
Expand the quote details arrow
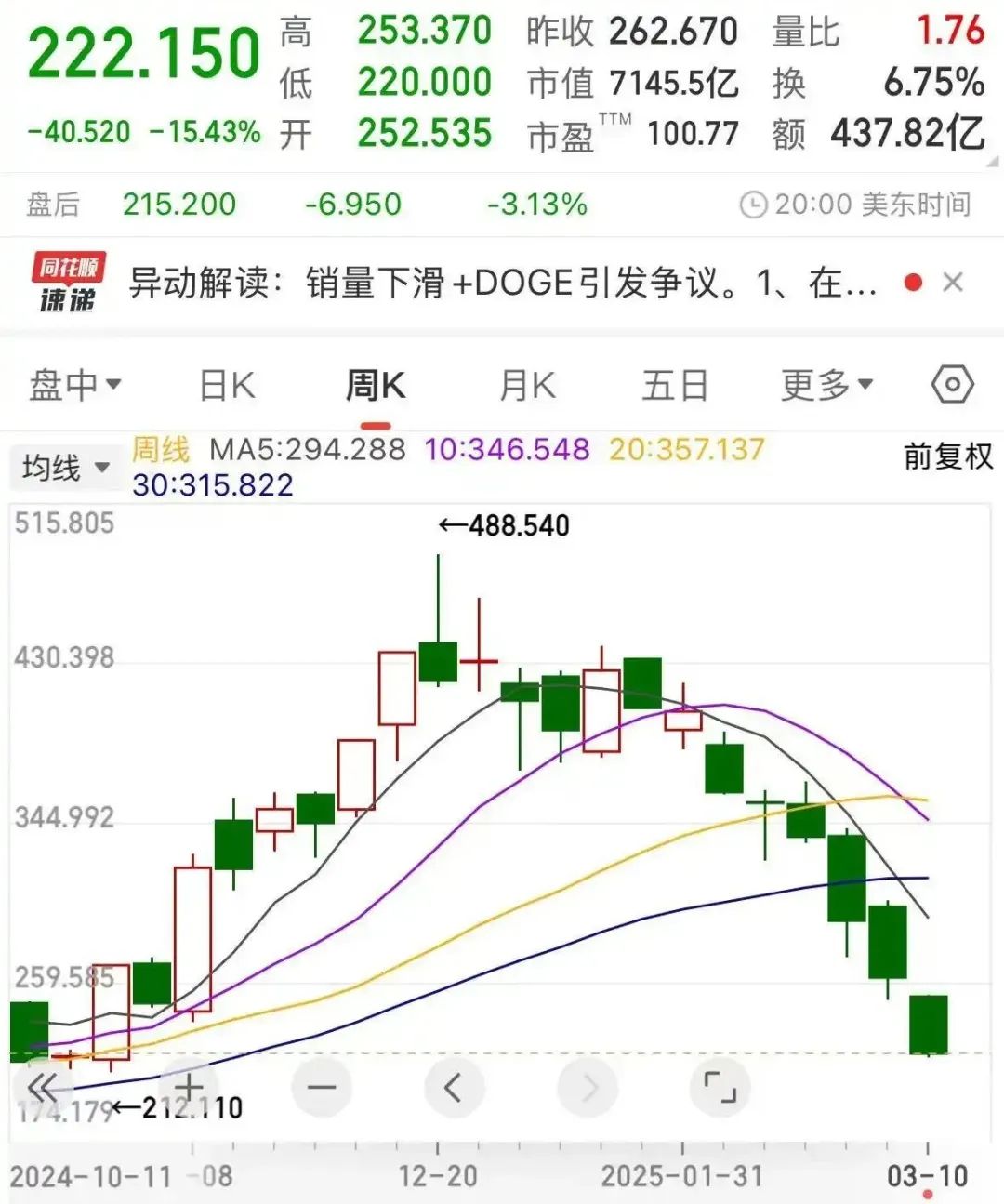pos(993,161)
